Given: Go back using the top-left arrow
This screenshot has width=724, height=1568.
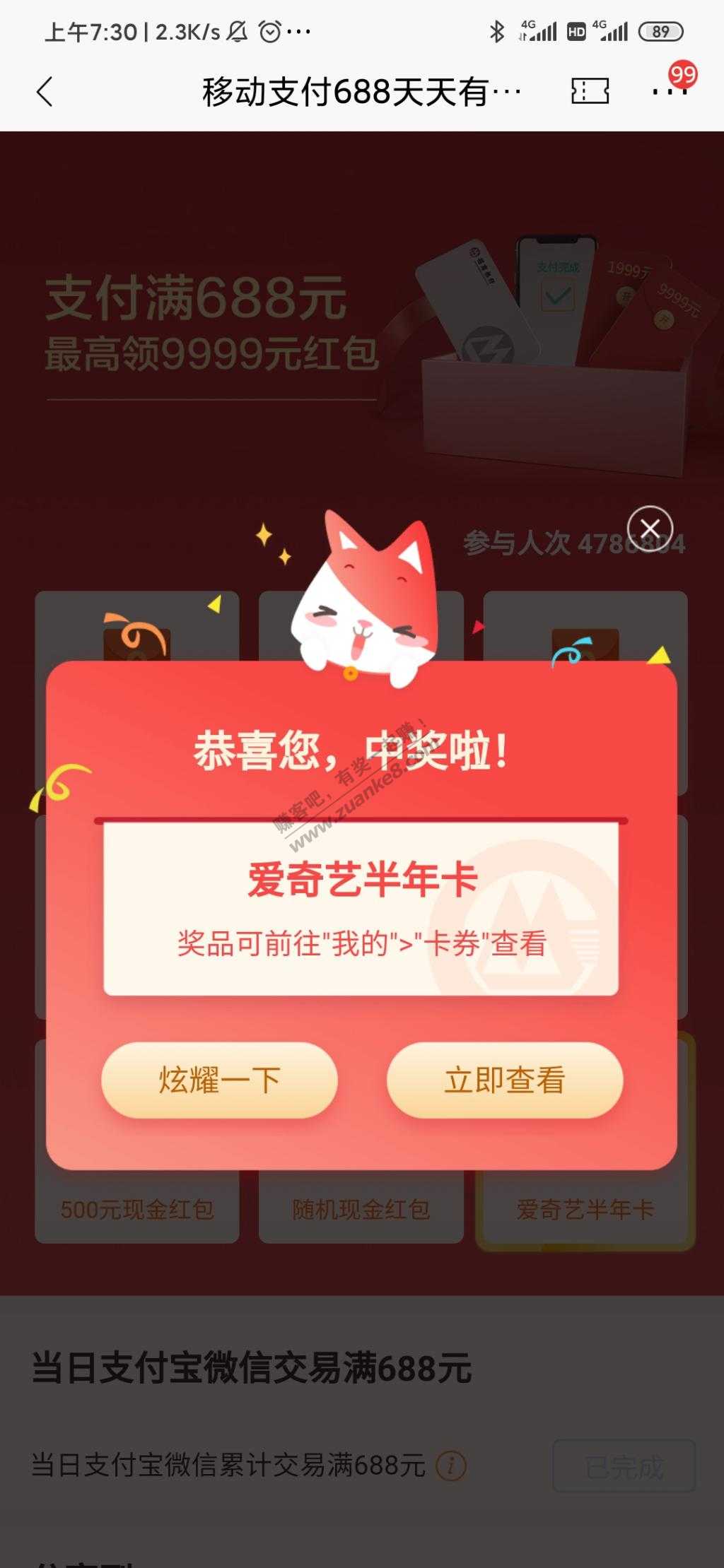Looking at the screenshot, I should [x=45, y=92].
